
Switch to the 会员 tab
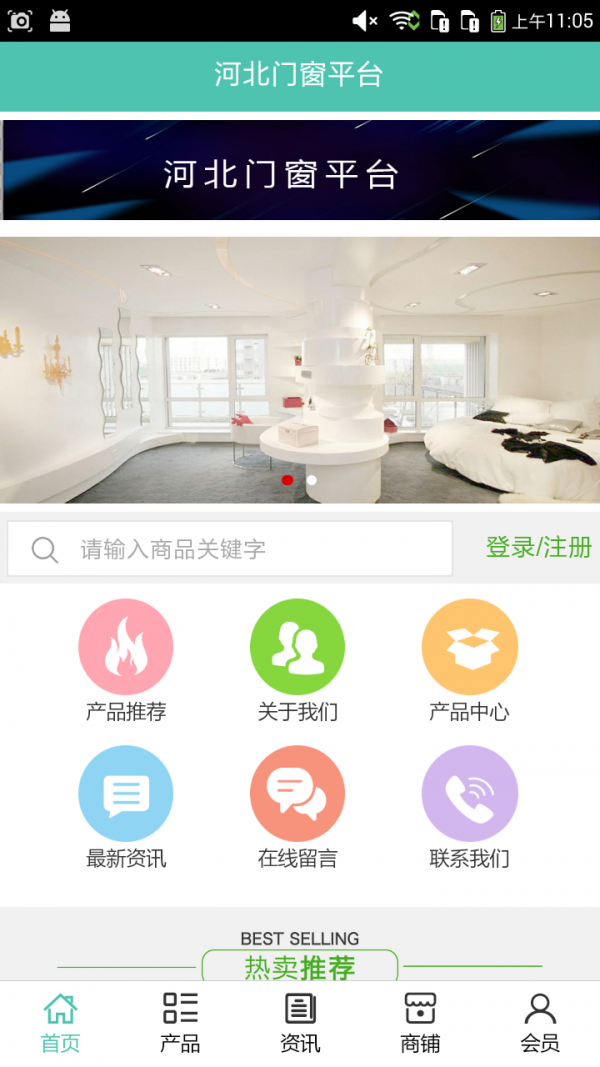[x=540, y=1022]
